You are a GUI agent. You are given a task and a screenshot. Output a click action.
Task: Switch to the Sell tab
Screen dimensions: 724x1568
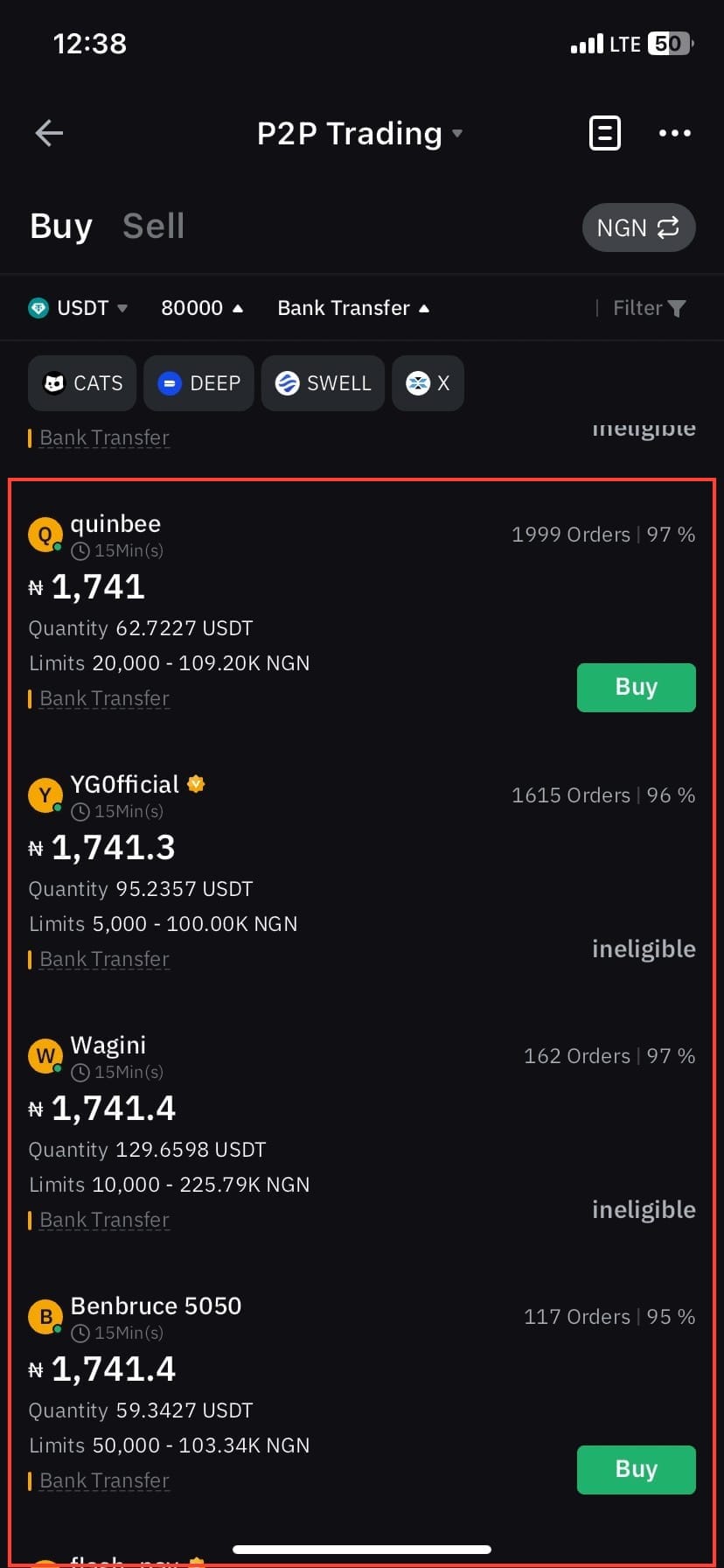153,227
